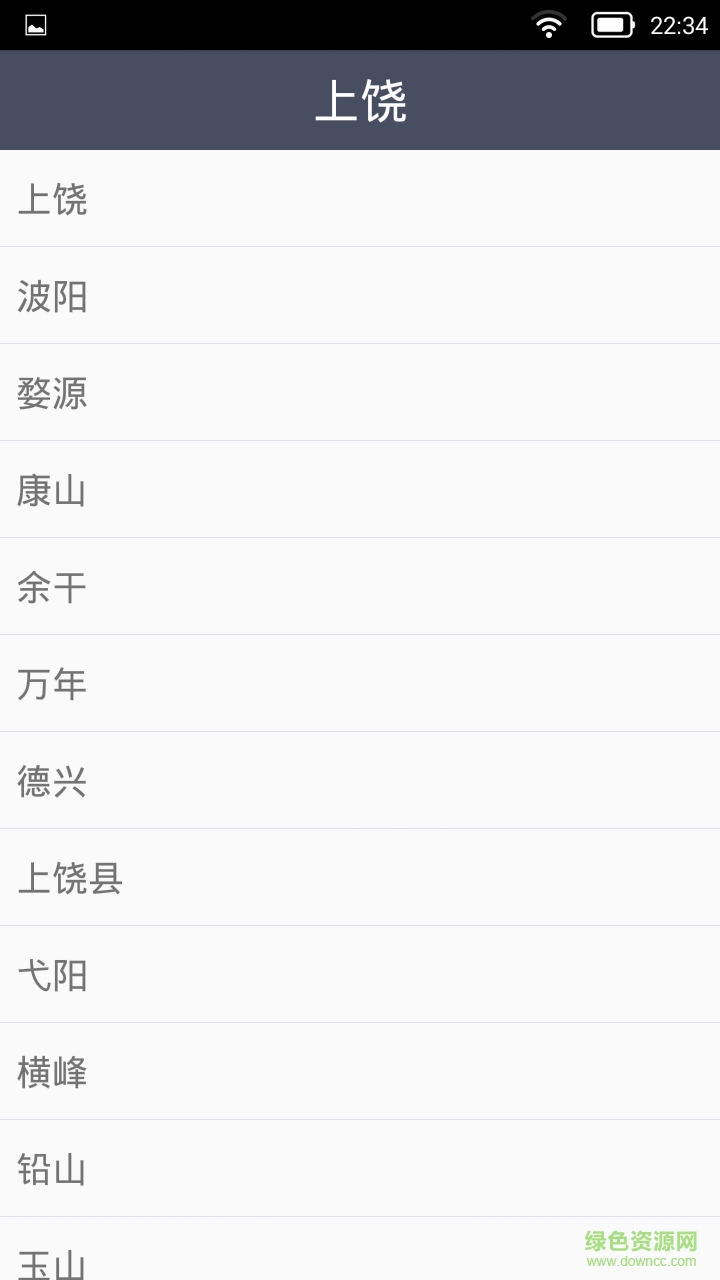The width and height of the screenshot is (720, 1280).
Task: Select 万年 in the list
Action: tap(54, 683)
